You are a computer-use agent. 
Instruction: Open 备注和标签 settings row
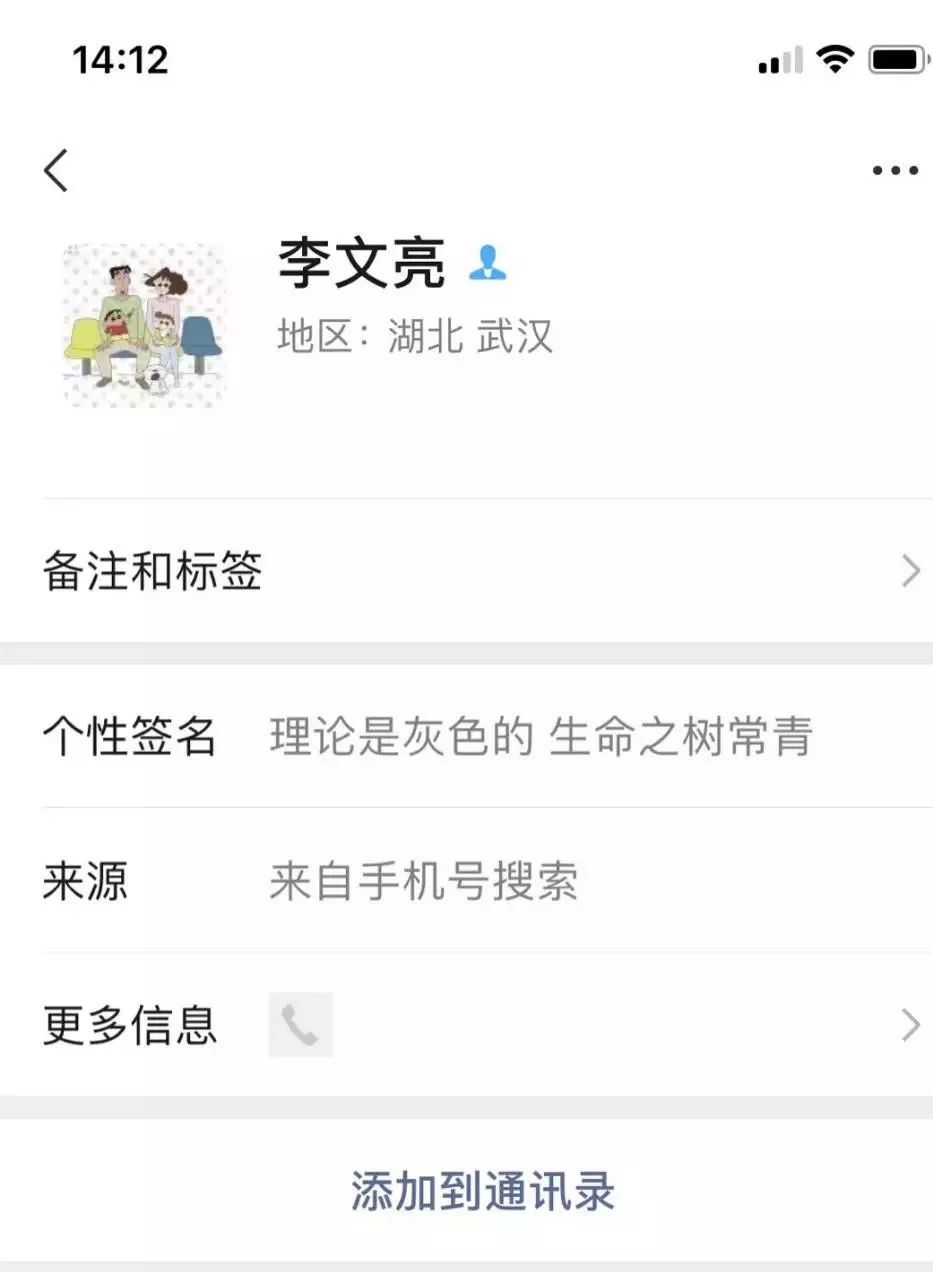pos(466,571)
